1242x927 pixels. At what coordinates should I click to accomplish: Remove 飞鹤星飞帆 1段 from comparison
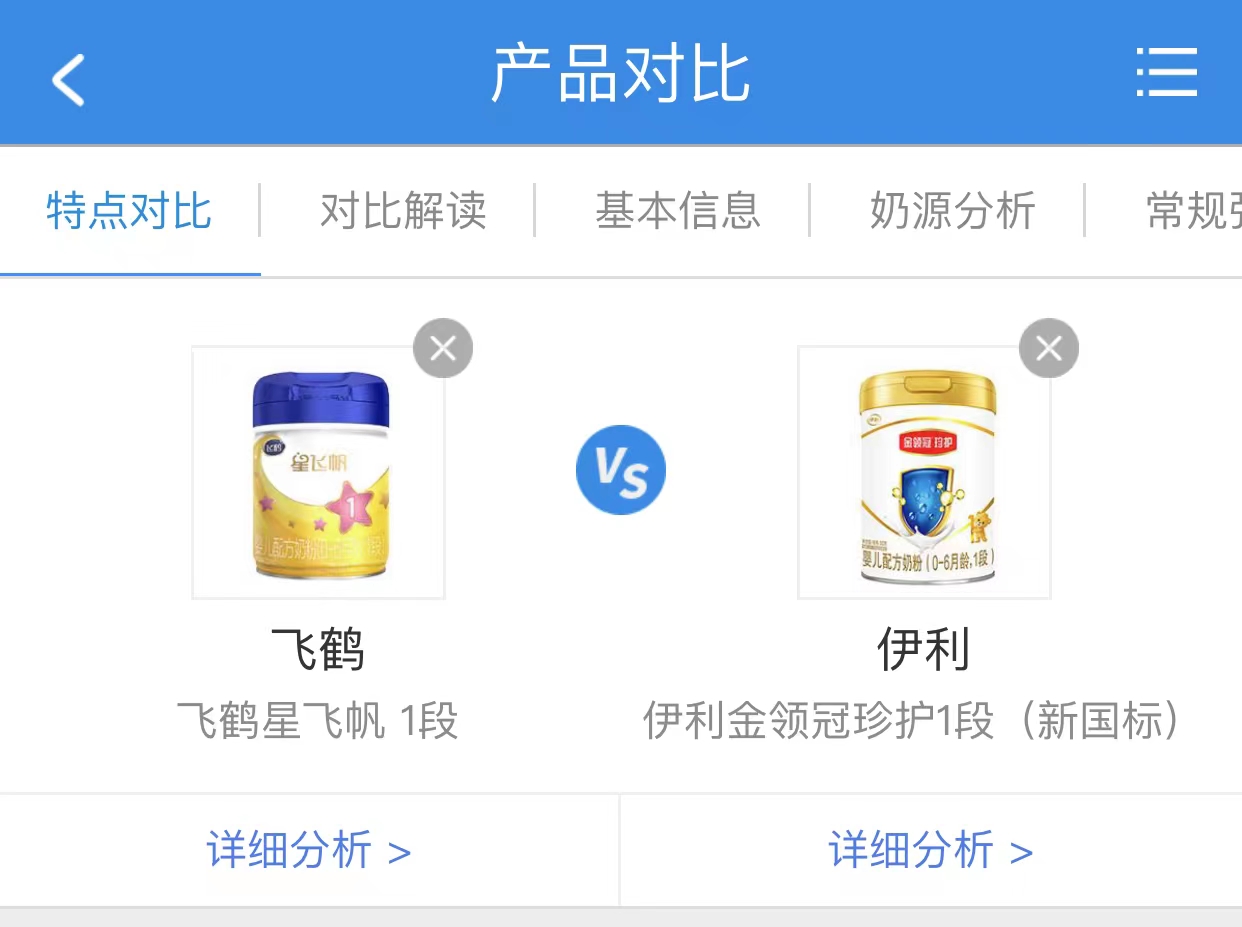(x=442, y=348)
